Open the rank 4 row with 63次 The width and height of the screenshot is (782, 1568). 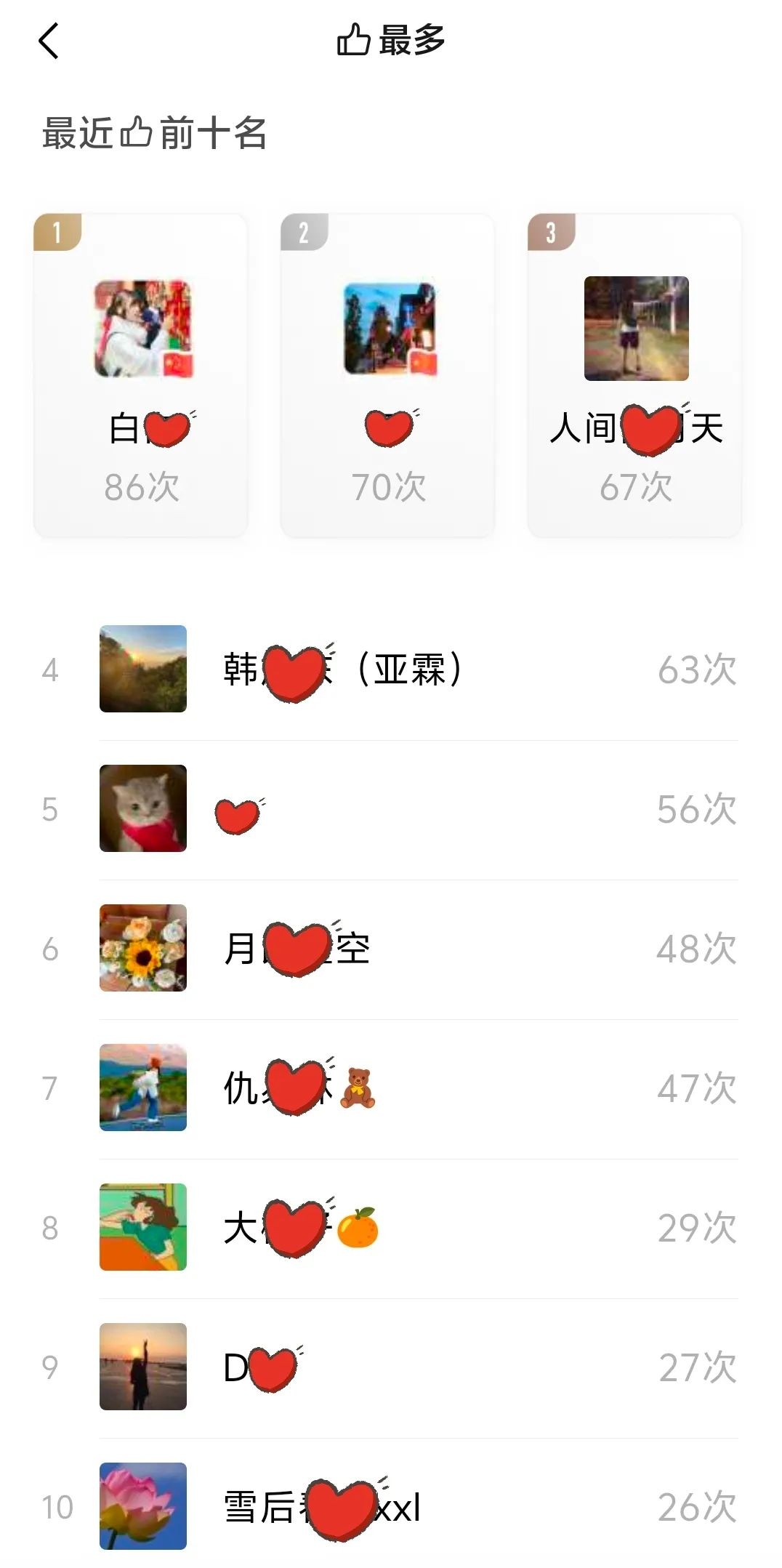pos(418,670)
